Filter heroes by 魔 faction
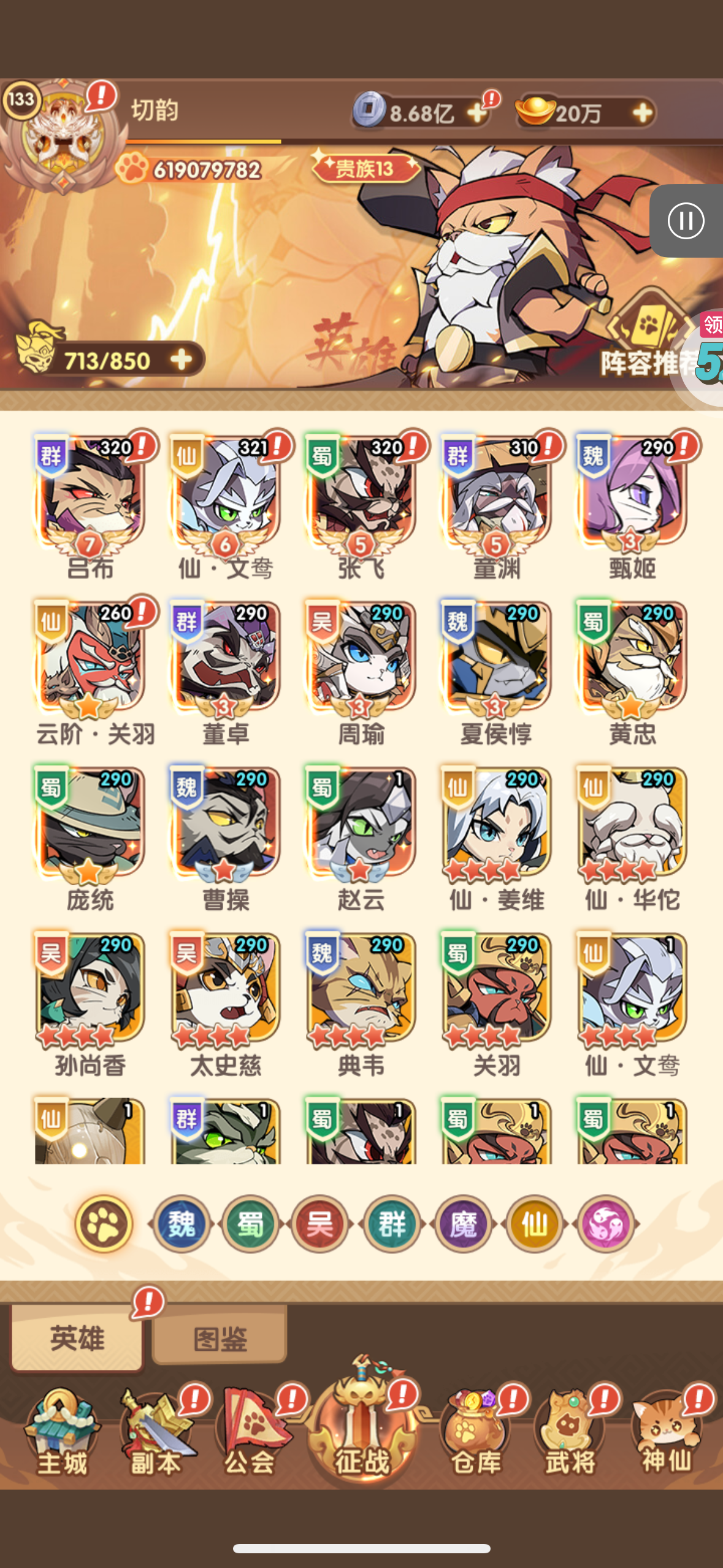This screenshot has height=1568, width=723. point(463,1224)
